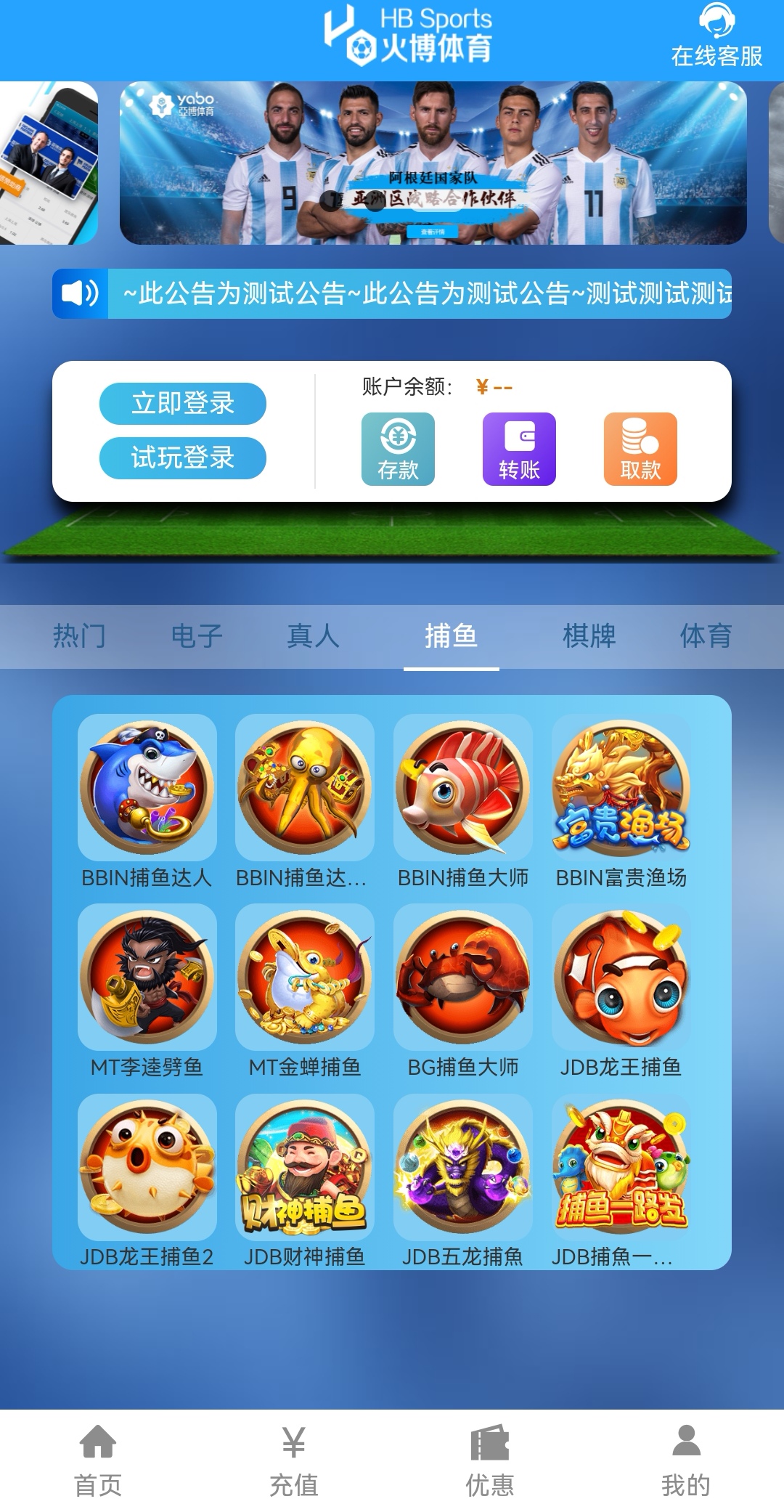This screenshot has height=1512, width=784.
Task: Switch to the 体育 tab
Action: click(x=705, y=636)
